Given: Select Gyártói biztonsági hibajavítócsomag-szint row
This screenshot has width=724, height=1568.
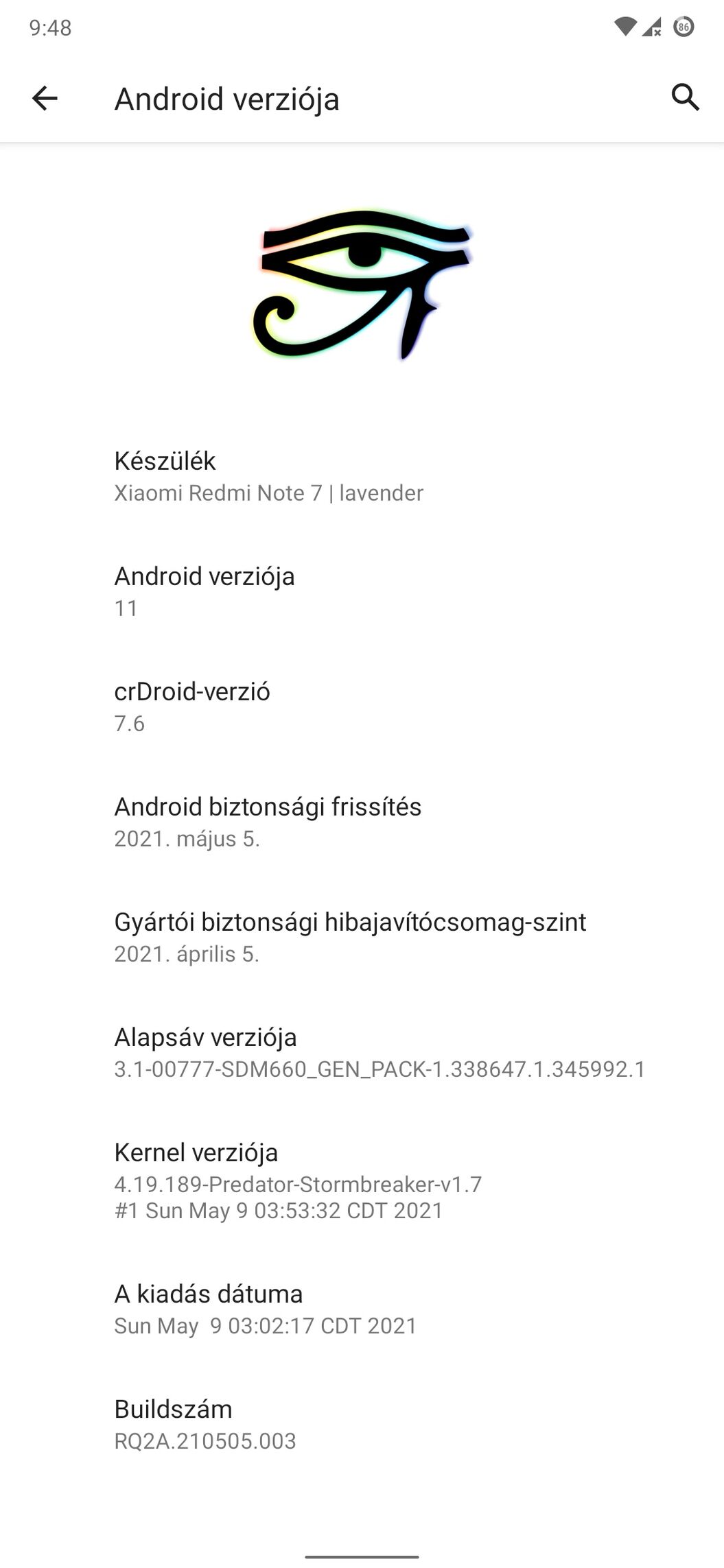Looking at the screenshot, I should [x=362, y=937].
